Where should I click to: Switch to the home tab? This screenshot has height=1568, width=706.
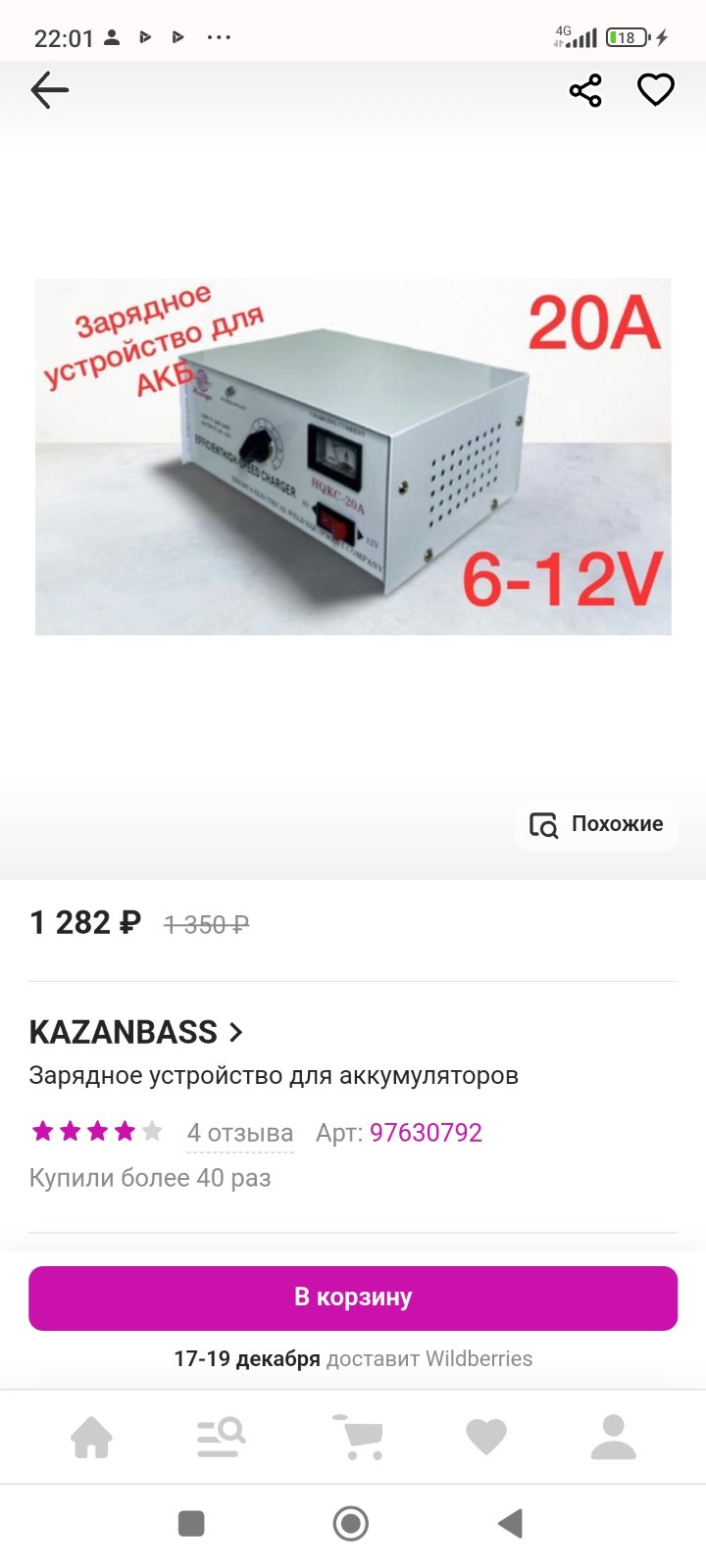pyautogui.click(x=91, y=1438)
